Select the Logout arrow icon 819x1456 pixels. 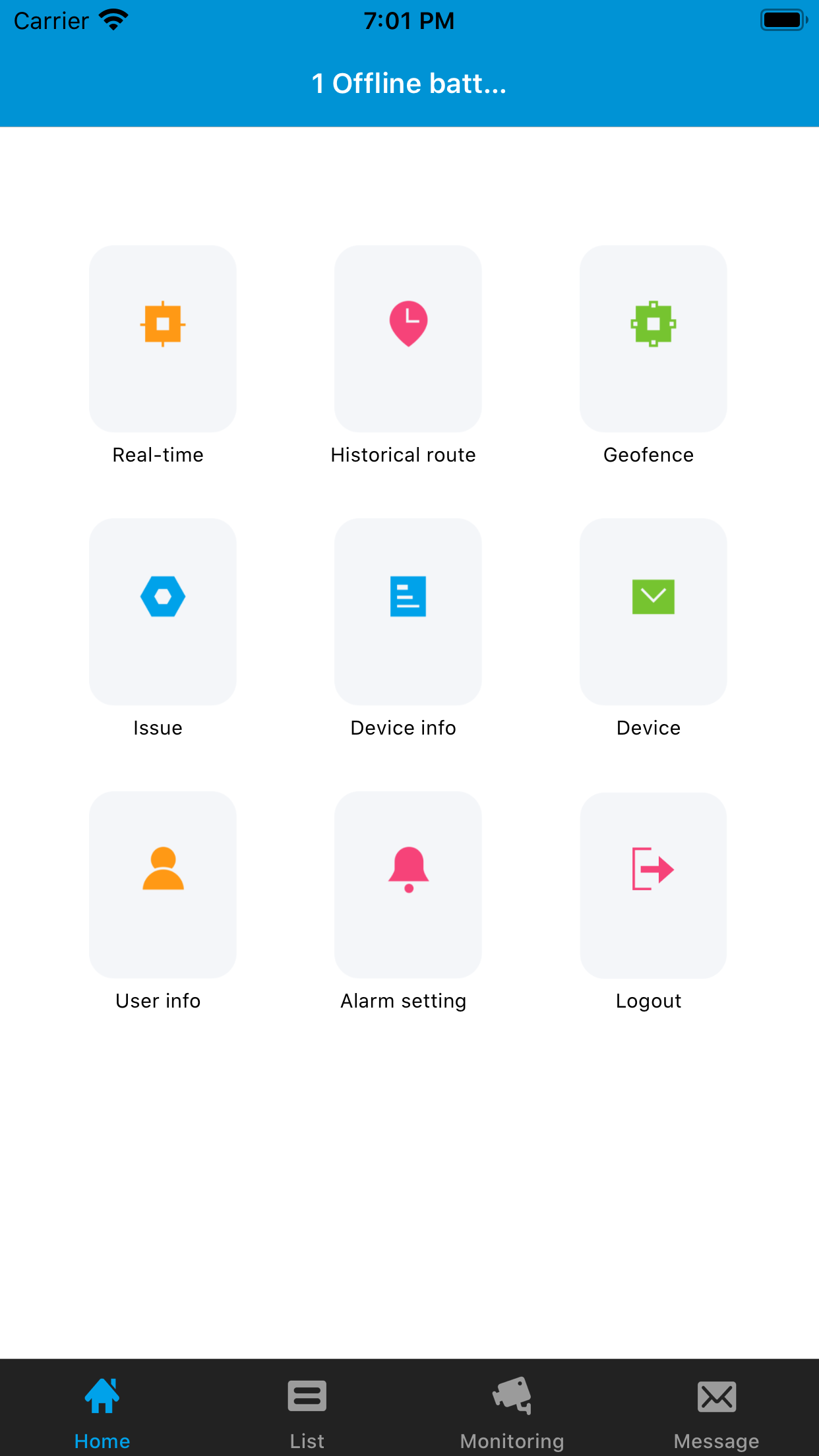(653, 869)
